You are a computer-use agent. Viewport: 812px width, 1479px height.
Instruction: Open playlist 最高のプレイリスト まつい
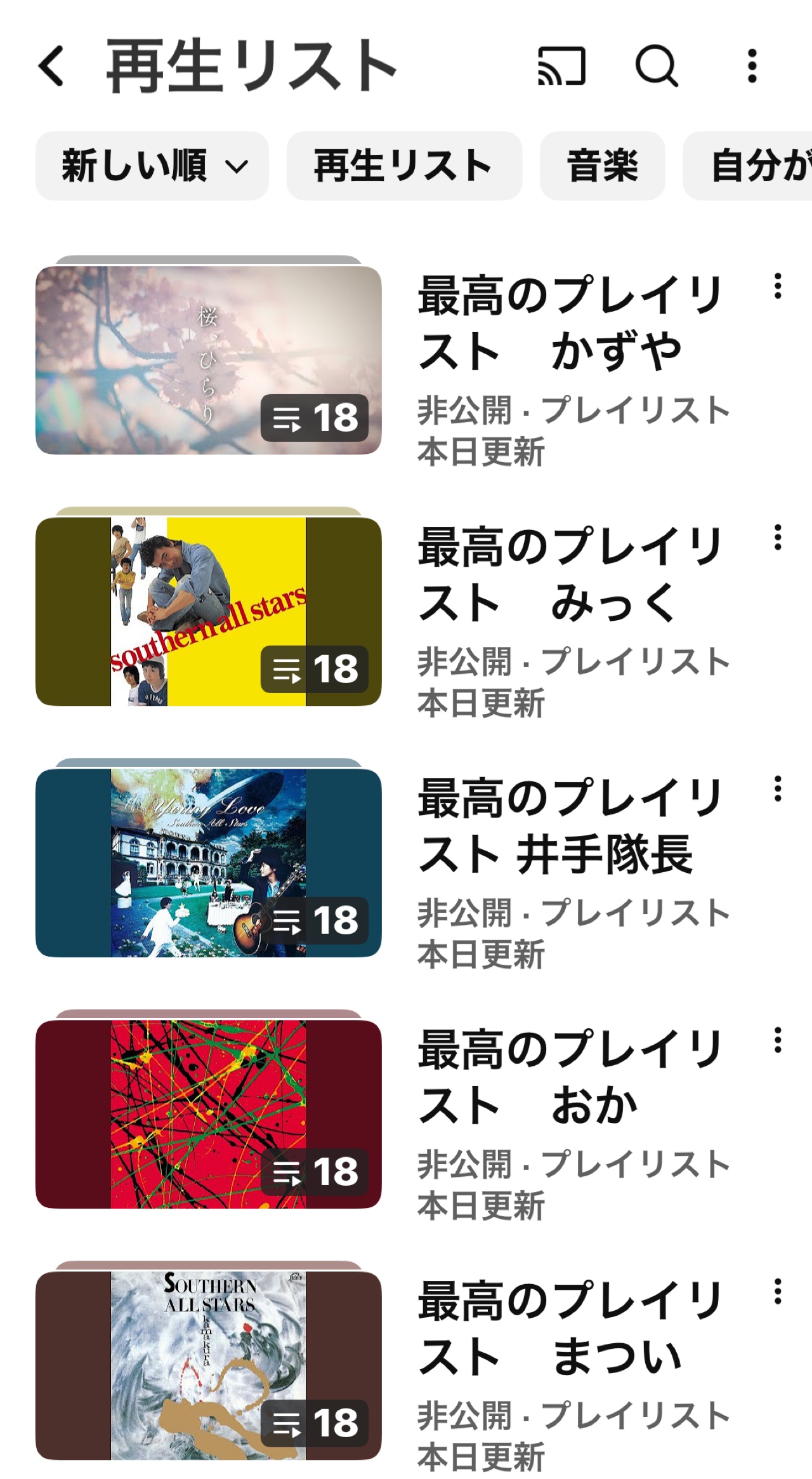[208, 1365]
